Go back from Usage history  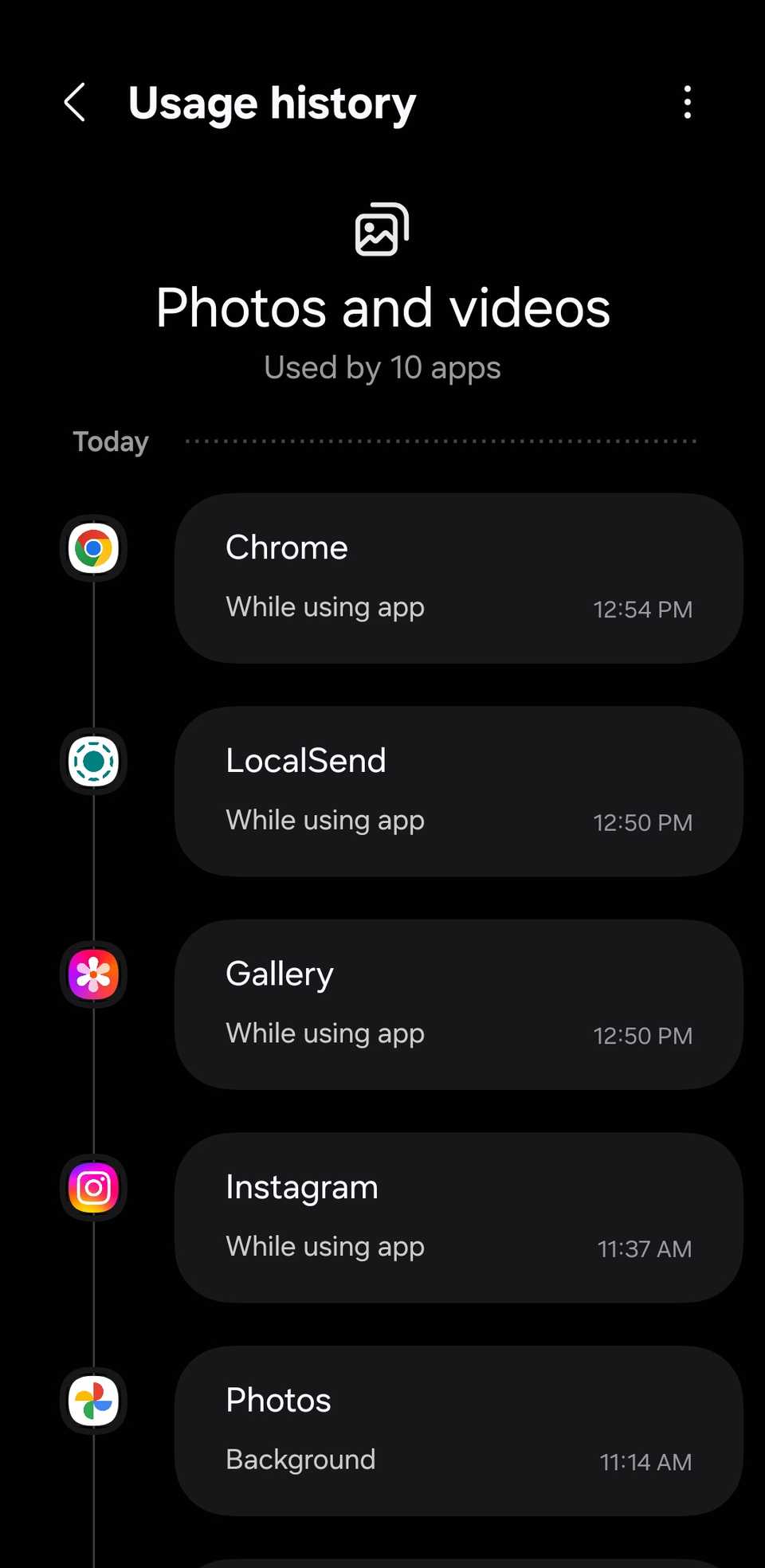[75, 103]
